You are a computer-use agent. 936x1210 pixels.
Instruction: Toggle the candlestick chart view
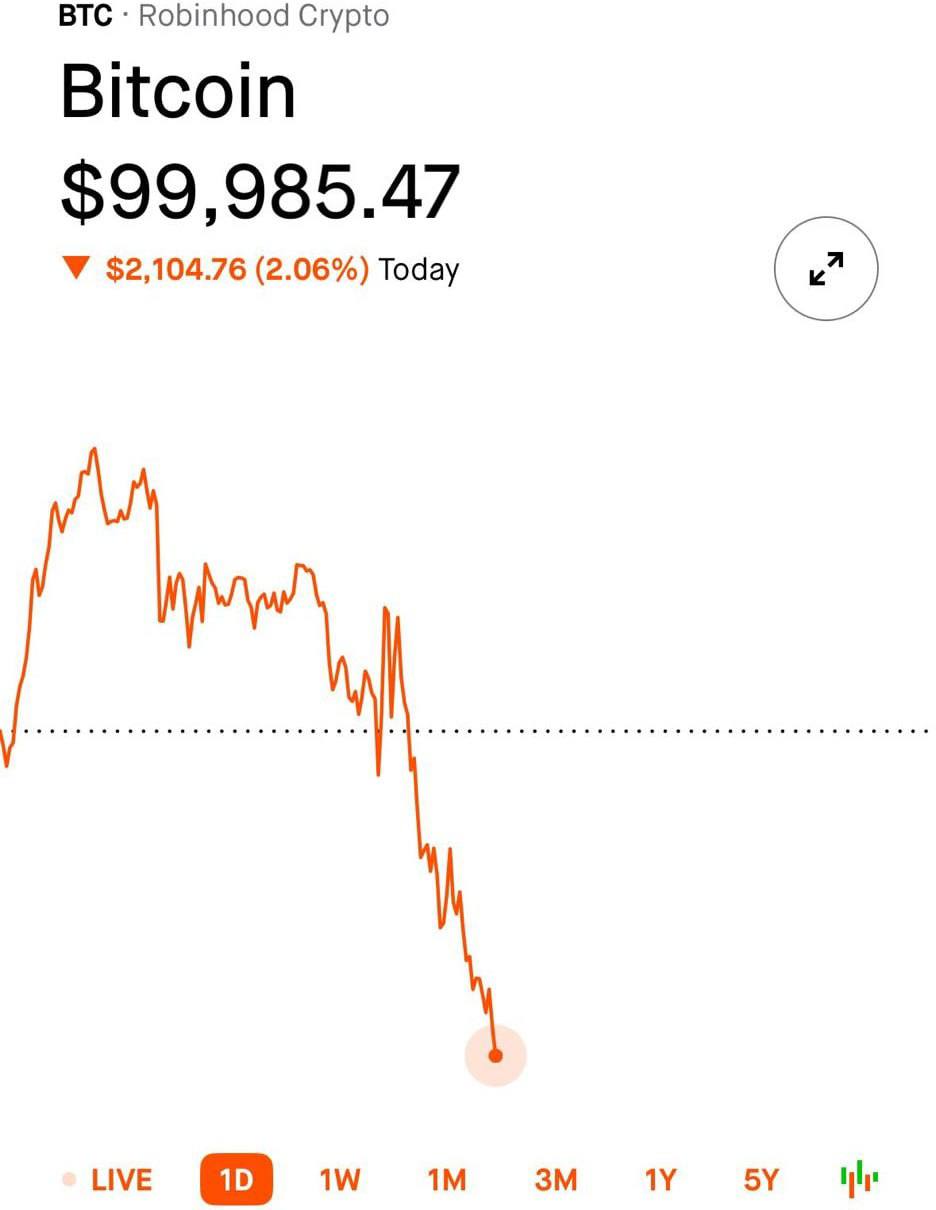click(858, 1180)
